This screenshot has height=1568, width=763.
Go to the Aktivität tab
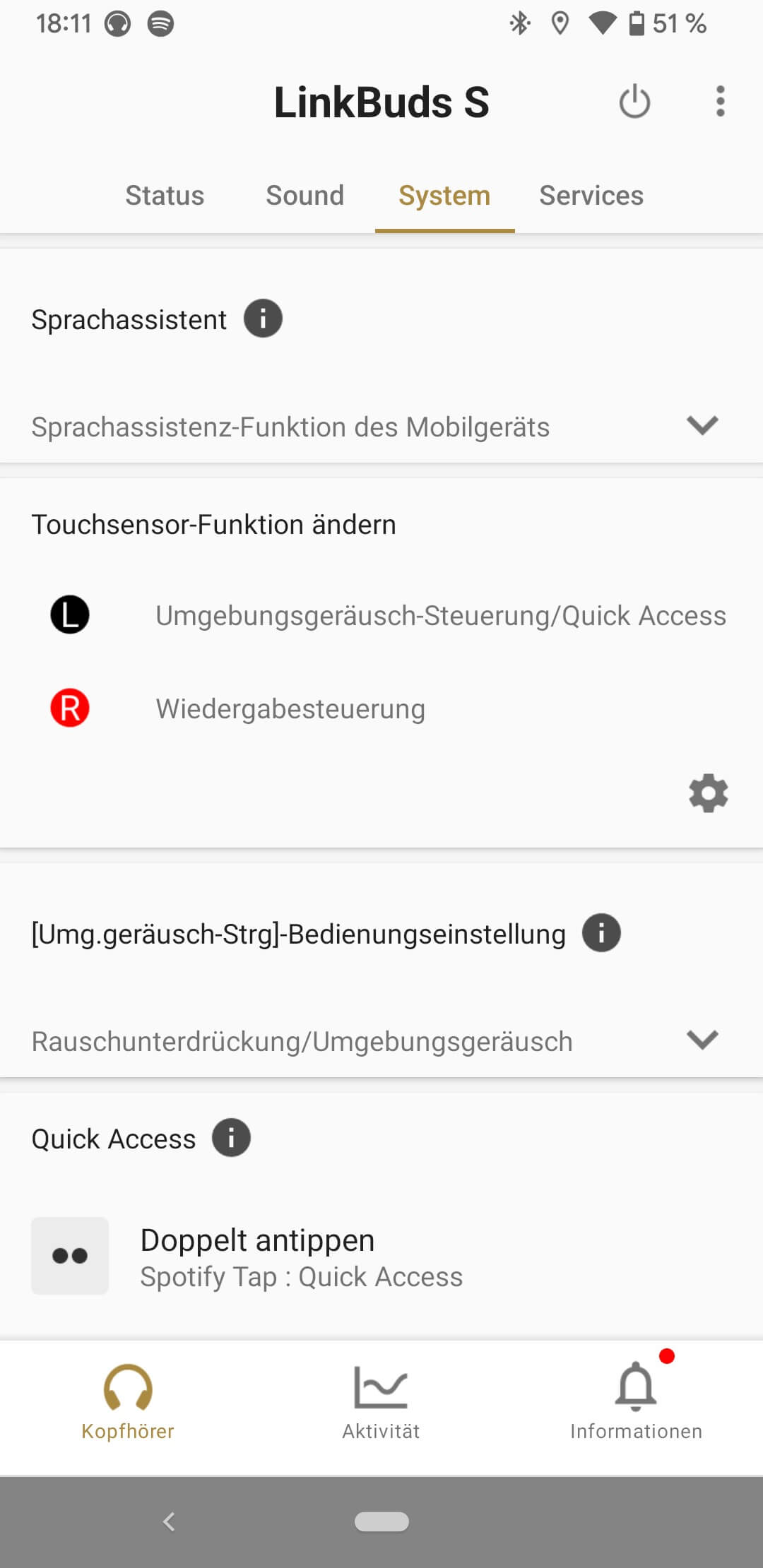pos(381,1403)
